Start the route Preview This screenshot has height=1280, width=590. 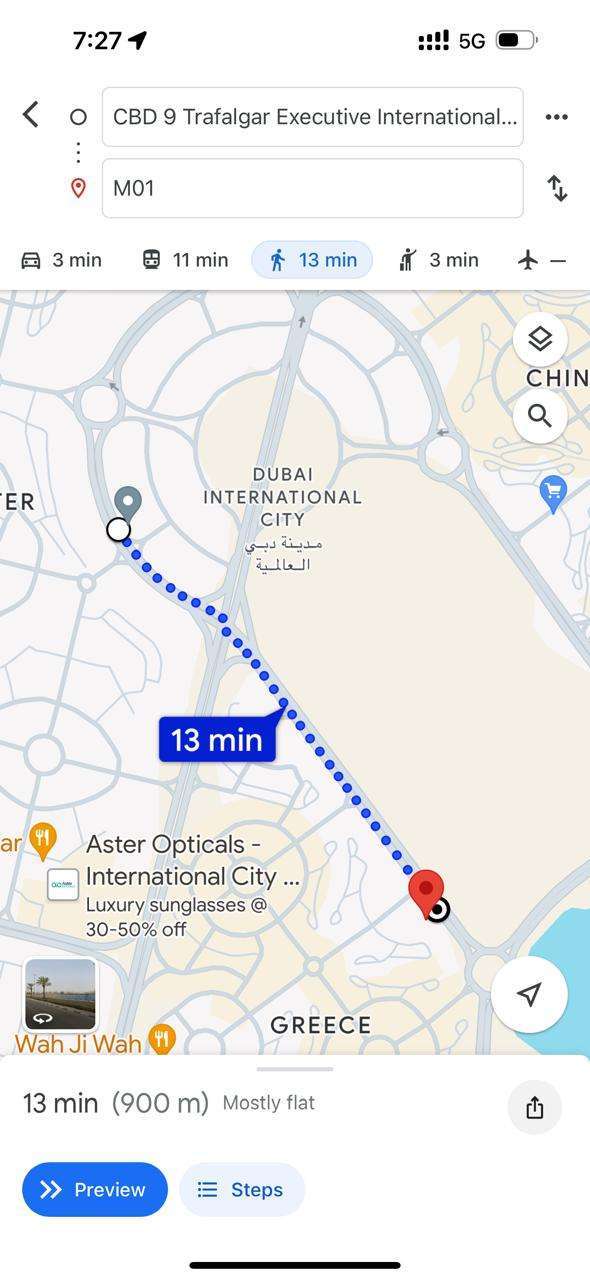coord(95,1189)
